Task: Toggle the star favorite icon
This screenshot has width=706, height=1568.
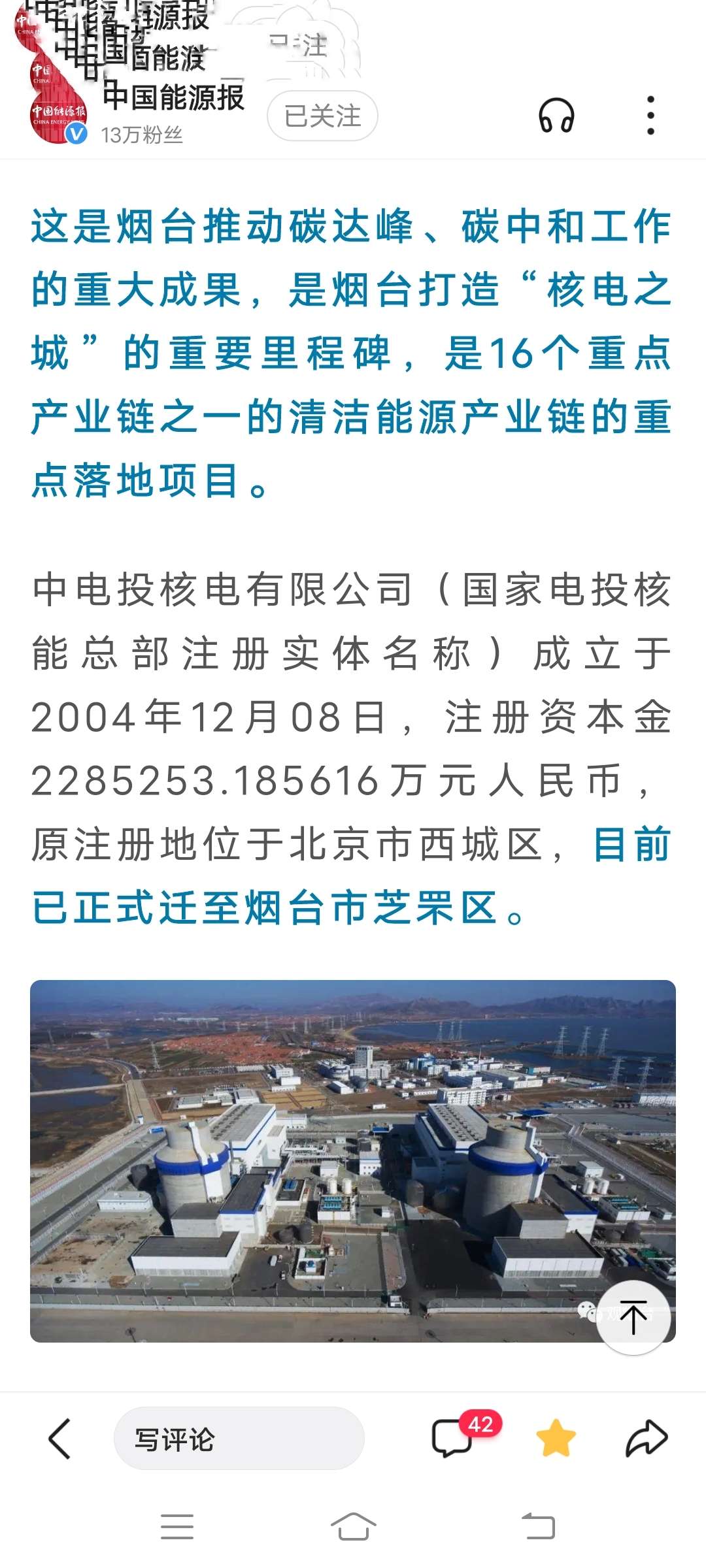Action: (556, 1439)
